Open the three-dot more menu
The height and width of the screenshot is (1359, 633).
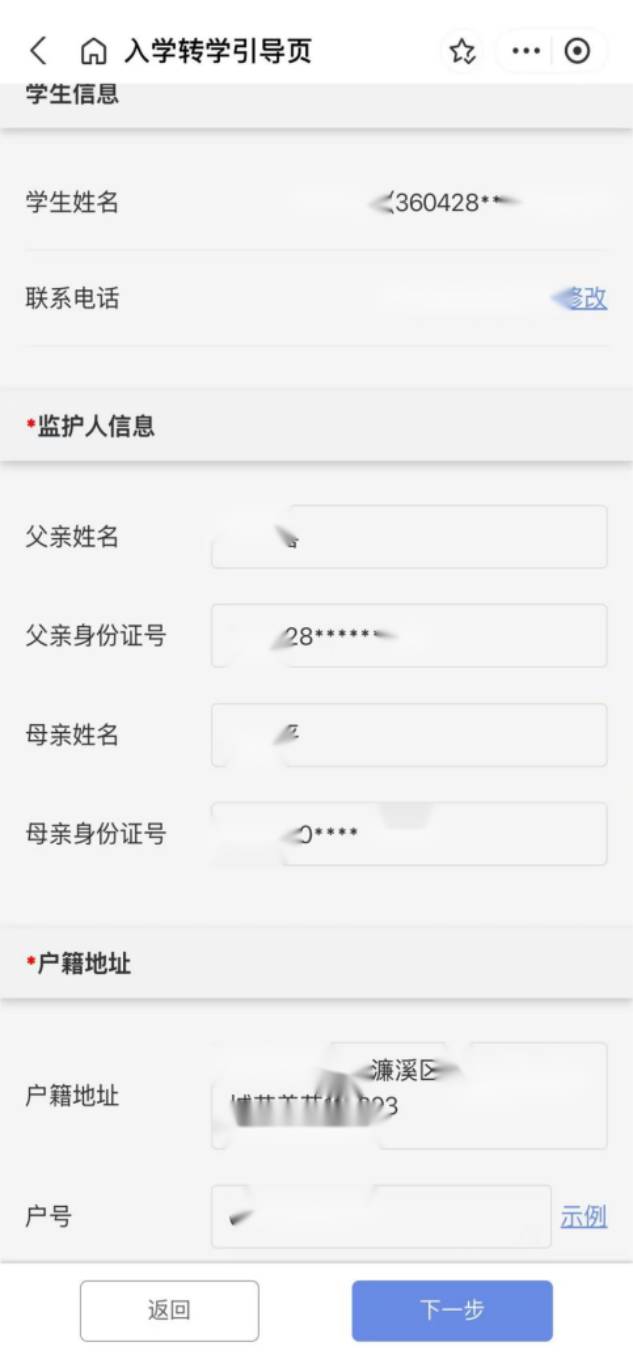coord(525,52)
